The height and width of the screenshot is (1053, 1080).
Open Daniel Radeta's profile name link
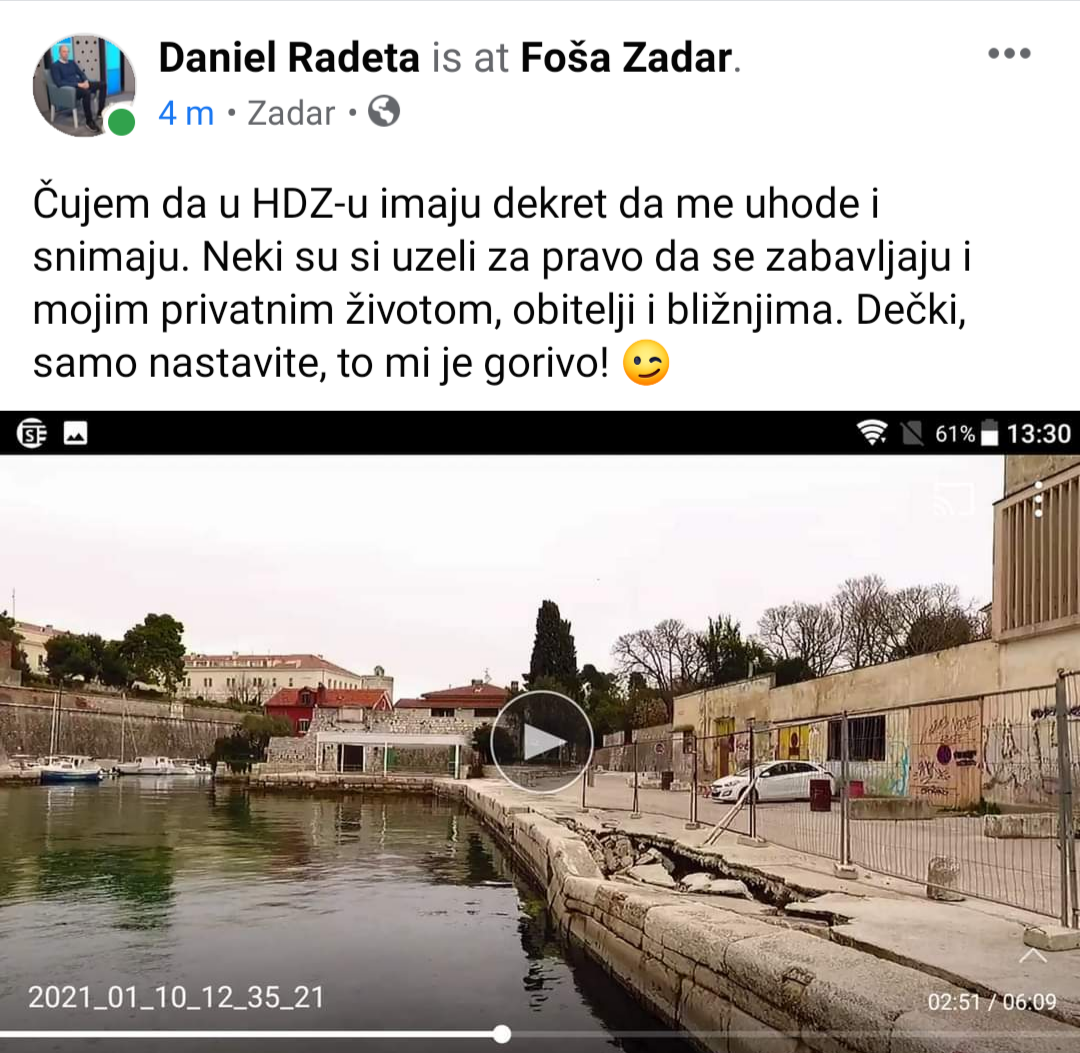click(x=289, y=59)
